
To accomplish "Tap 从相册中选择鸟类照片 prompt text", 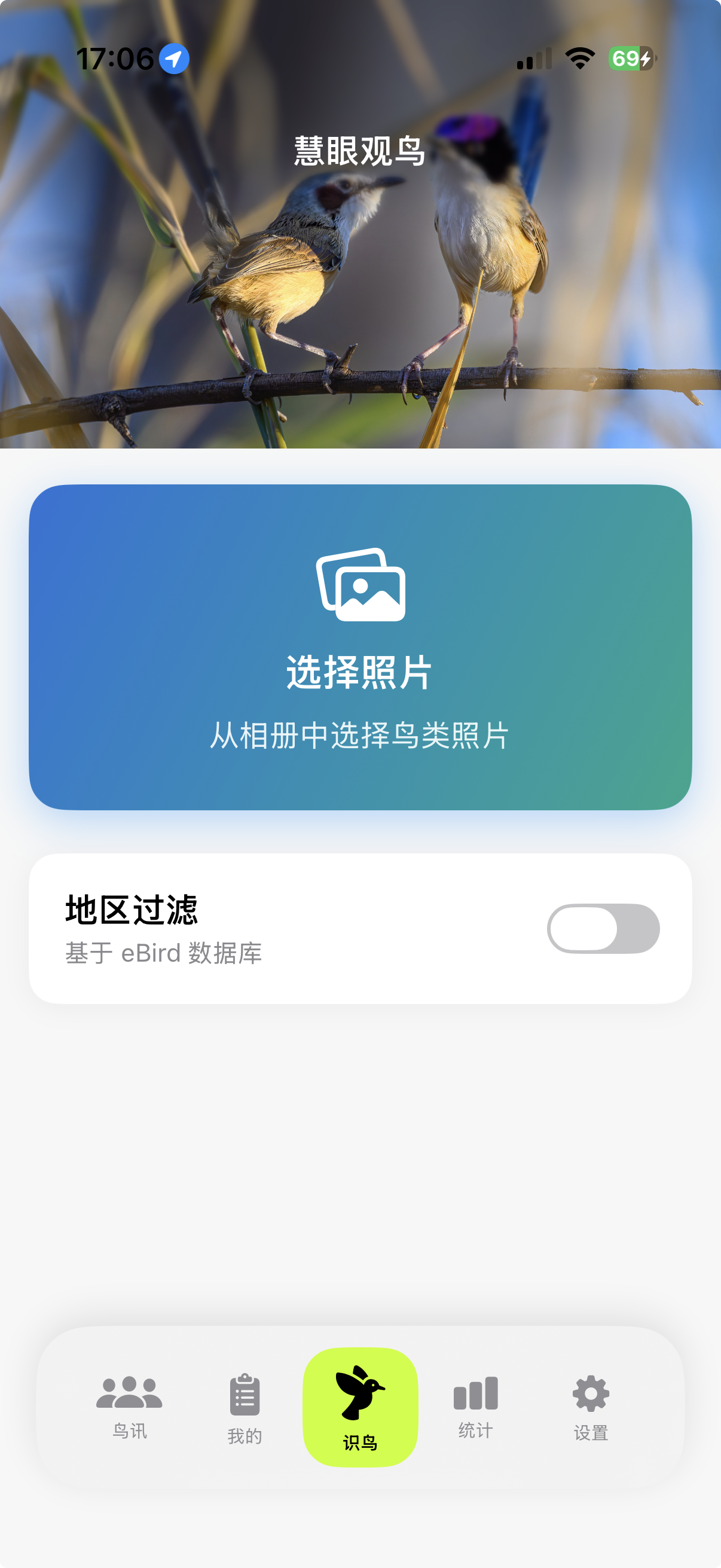I will (360, 736).
